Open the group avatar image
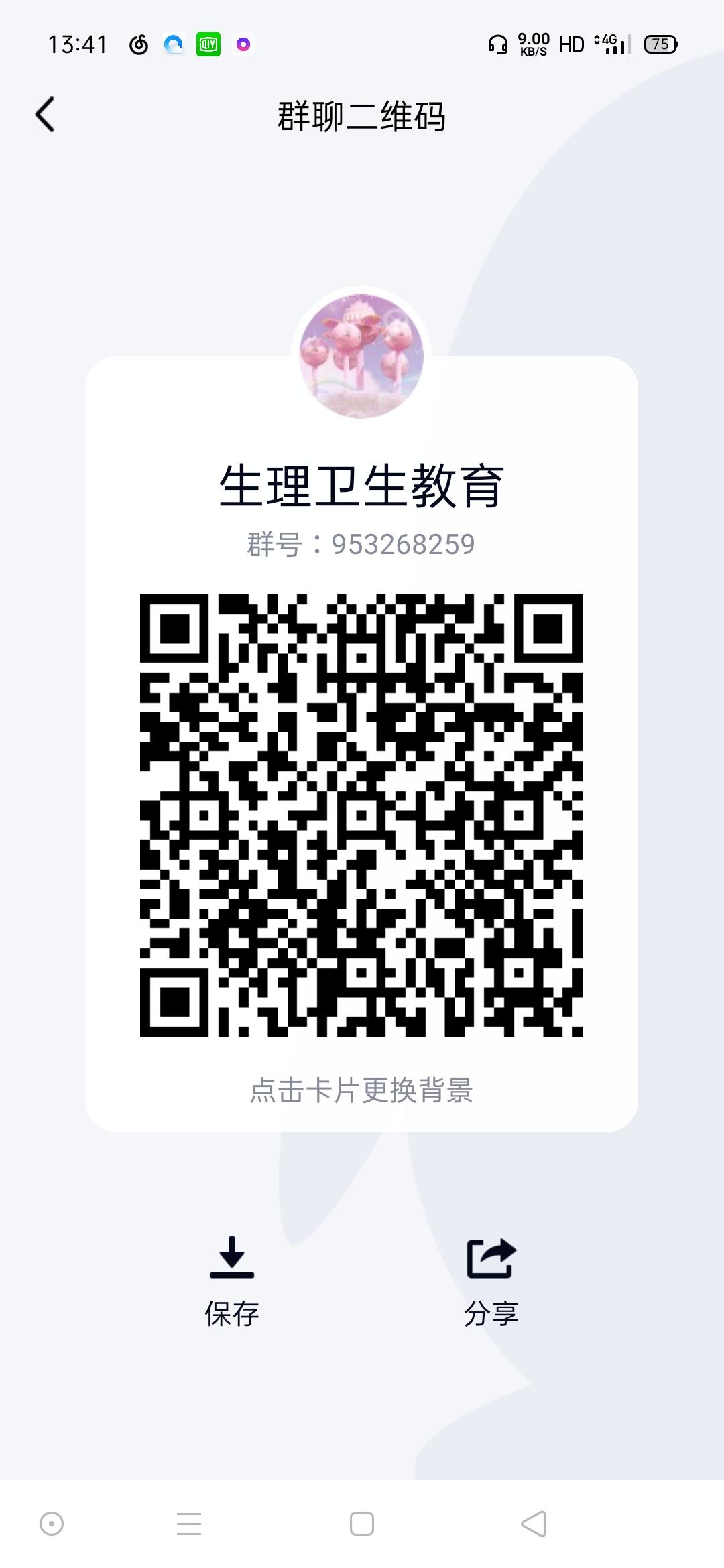Viewport: 724px width, 1568px height. pos(361,356)
